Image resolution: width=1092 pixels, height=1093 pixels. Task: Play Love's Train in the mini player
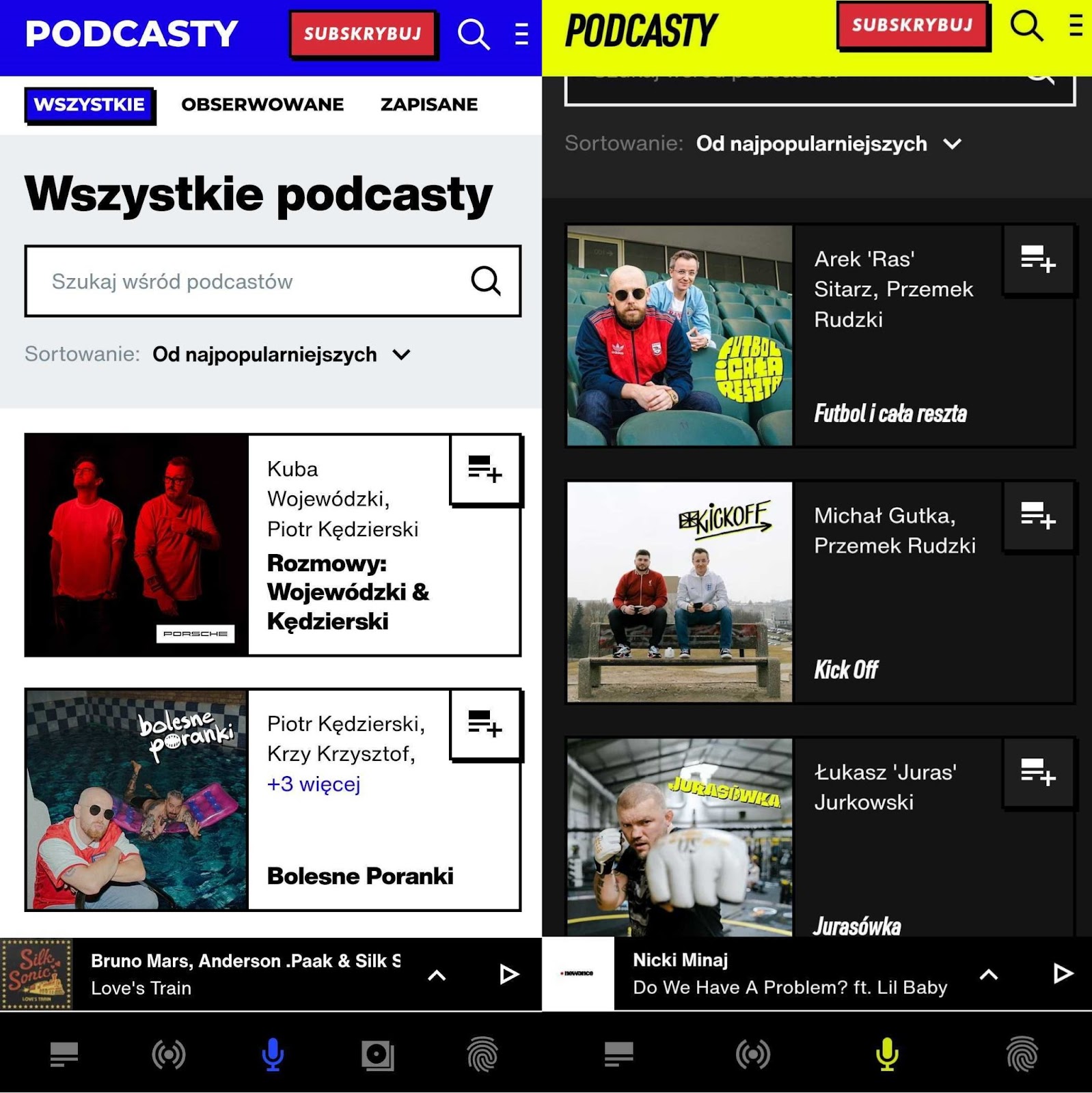(x=508, y=974)
